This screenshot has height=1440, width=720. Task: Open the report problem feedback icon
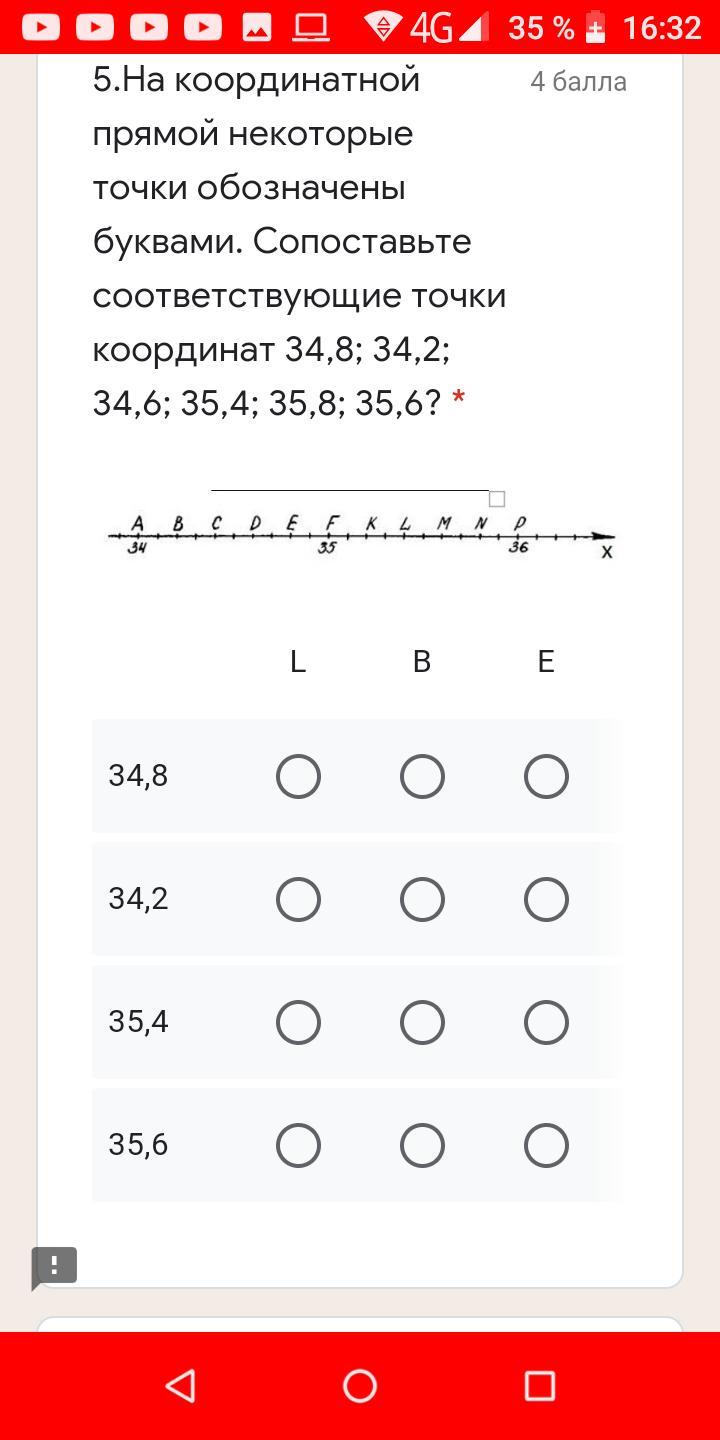pyautogui.click(x=54, y=1267)
